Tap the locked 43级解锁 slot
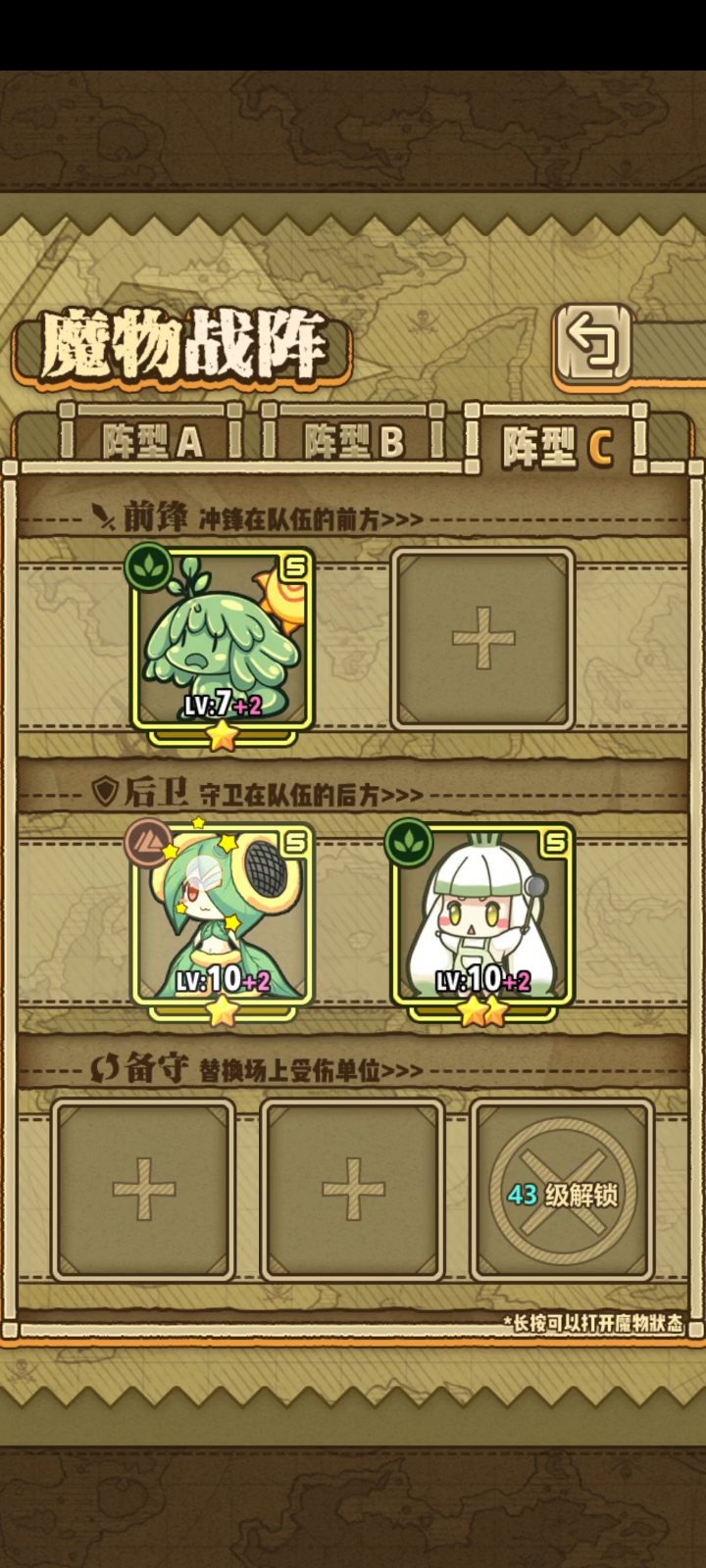This screenshot has width=706, height=1568. point(562,1192)
